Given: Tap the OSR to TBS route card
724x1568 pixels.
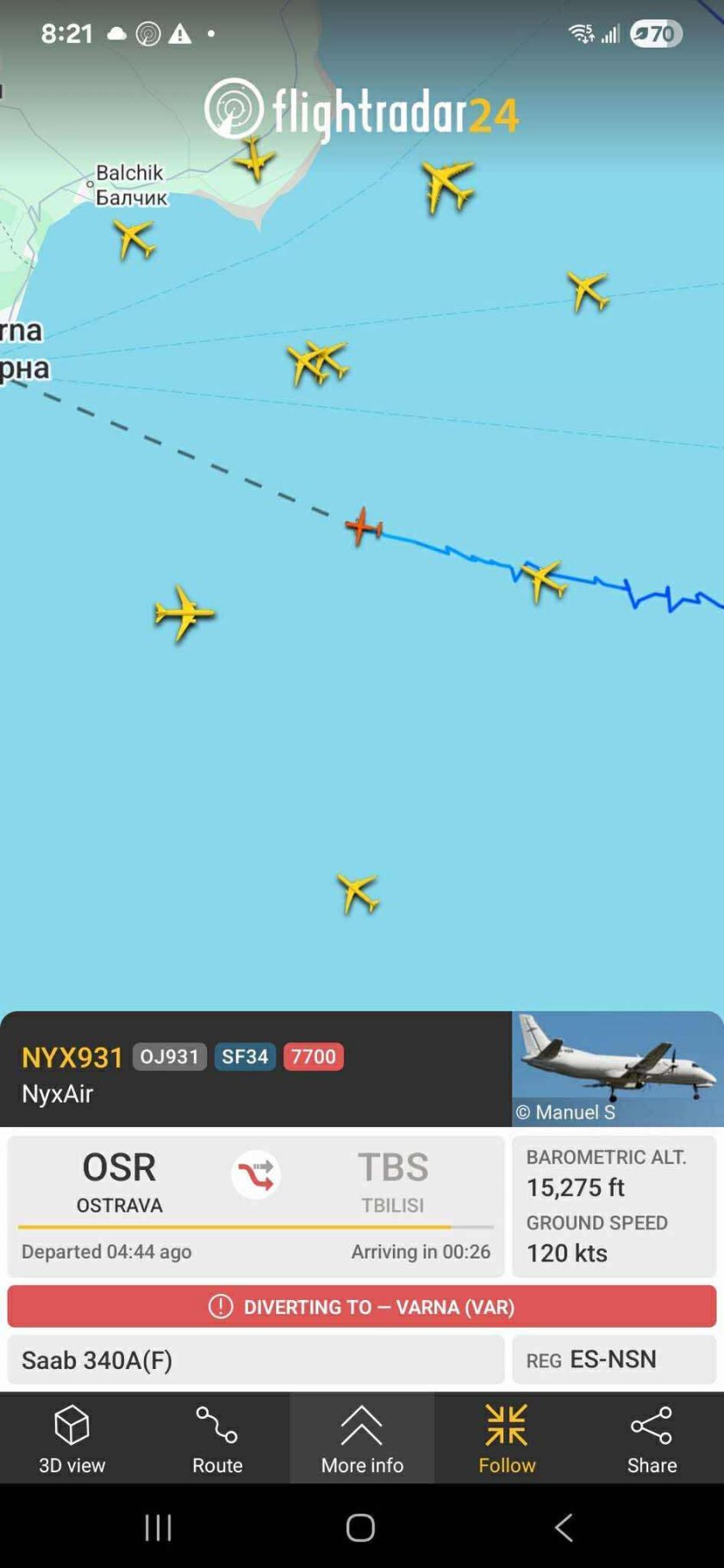Looking at the screenshot, I should click(x=255, y=1204).
